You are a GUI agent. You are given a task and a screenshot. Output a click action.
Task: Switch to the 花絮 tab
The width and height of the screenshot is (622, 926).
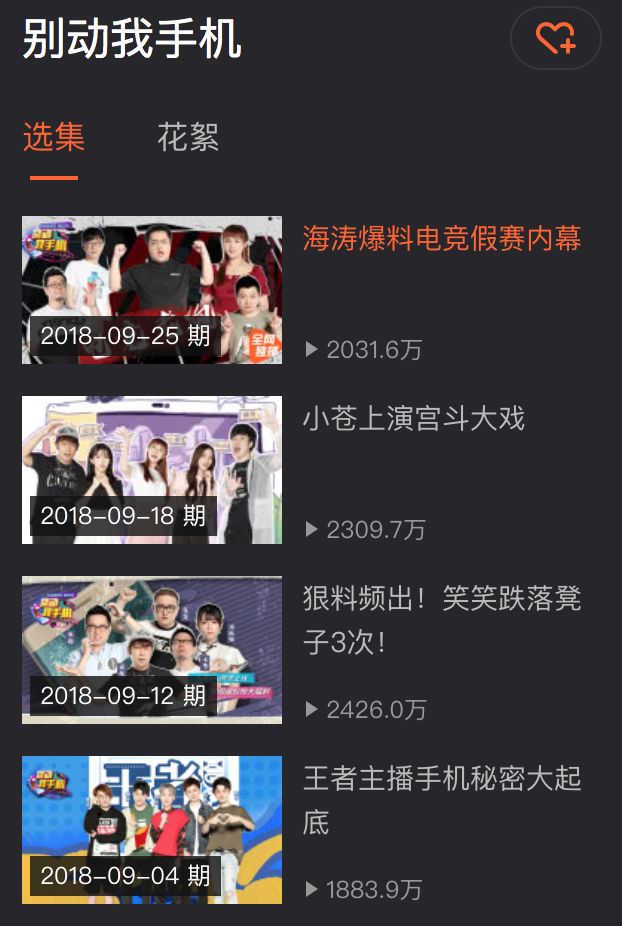[x=188, y=137]
